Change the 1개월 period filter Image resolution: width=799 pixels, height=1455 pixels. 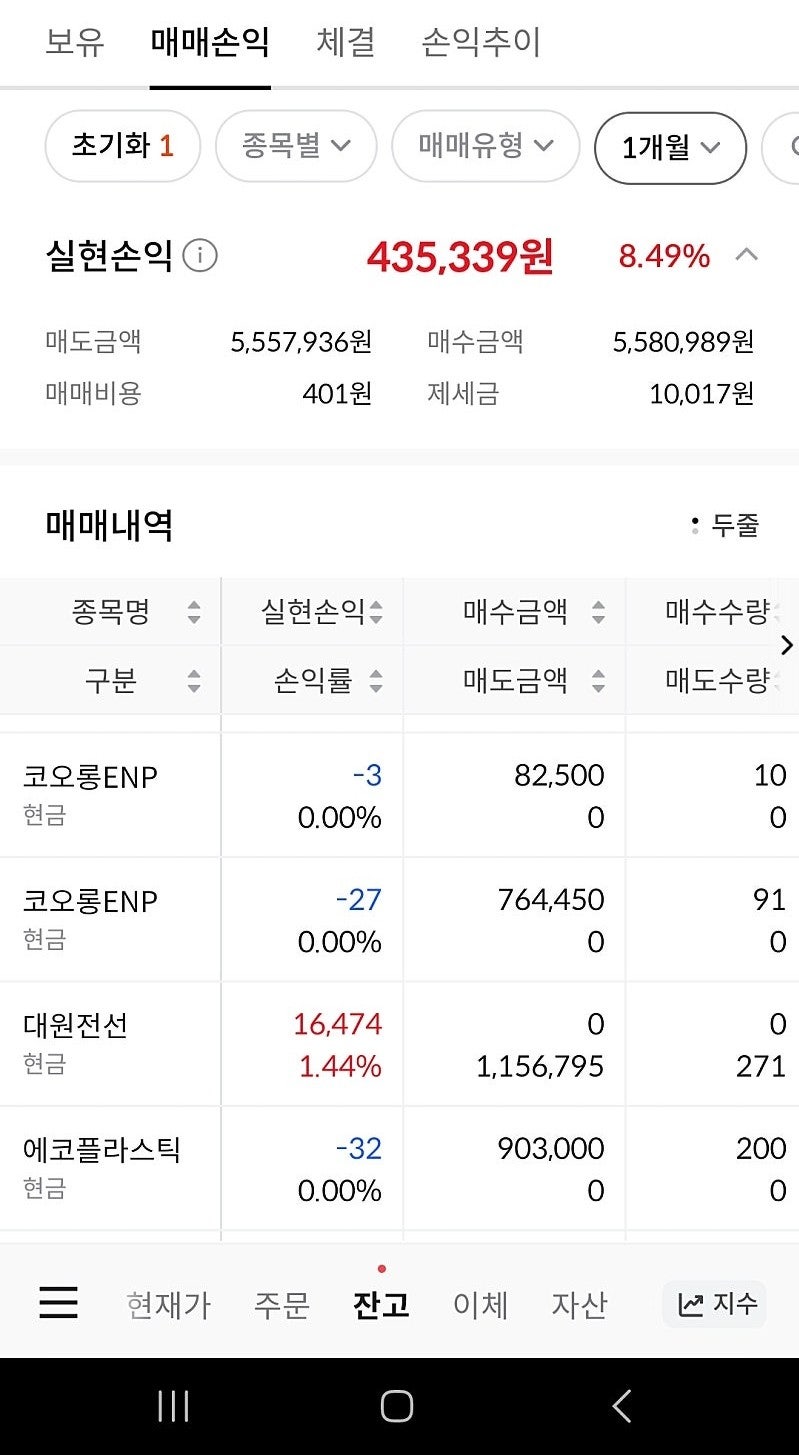[x=671, y=148]
